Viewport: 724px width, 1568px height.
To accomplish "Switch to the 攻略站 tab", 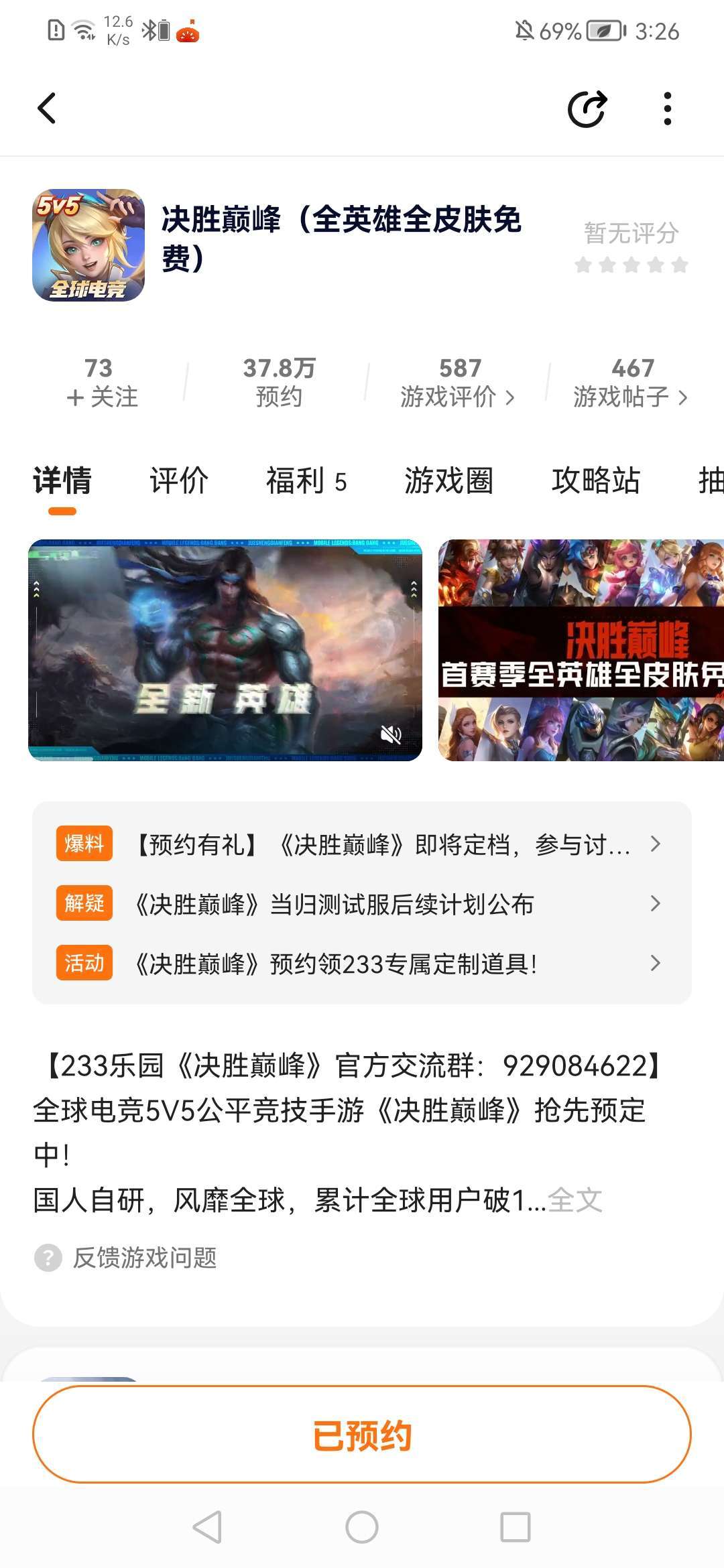I will pos(596,481).
